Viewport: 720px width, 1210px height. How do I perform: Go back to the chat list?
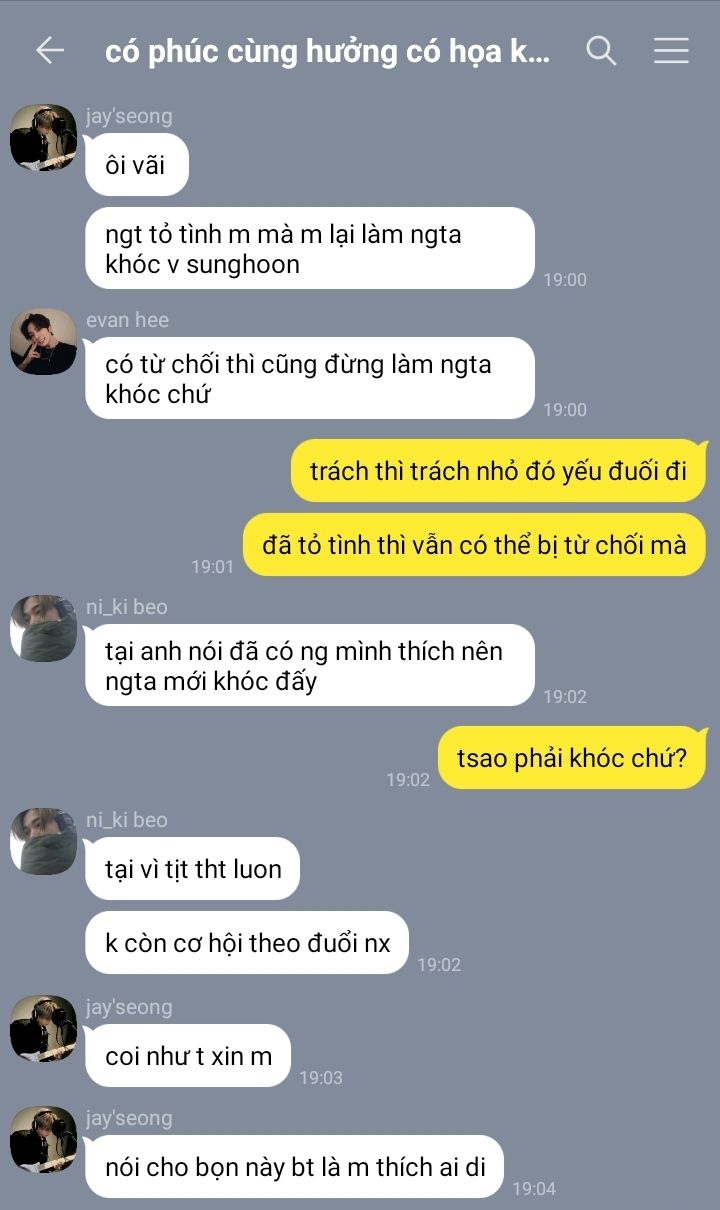tap(49, 51)
